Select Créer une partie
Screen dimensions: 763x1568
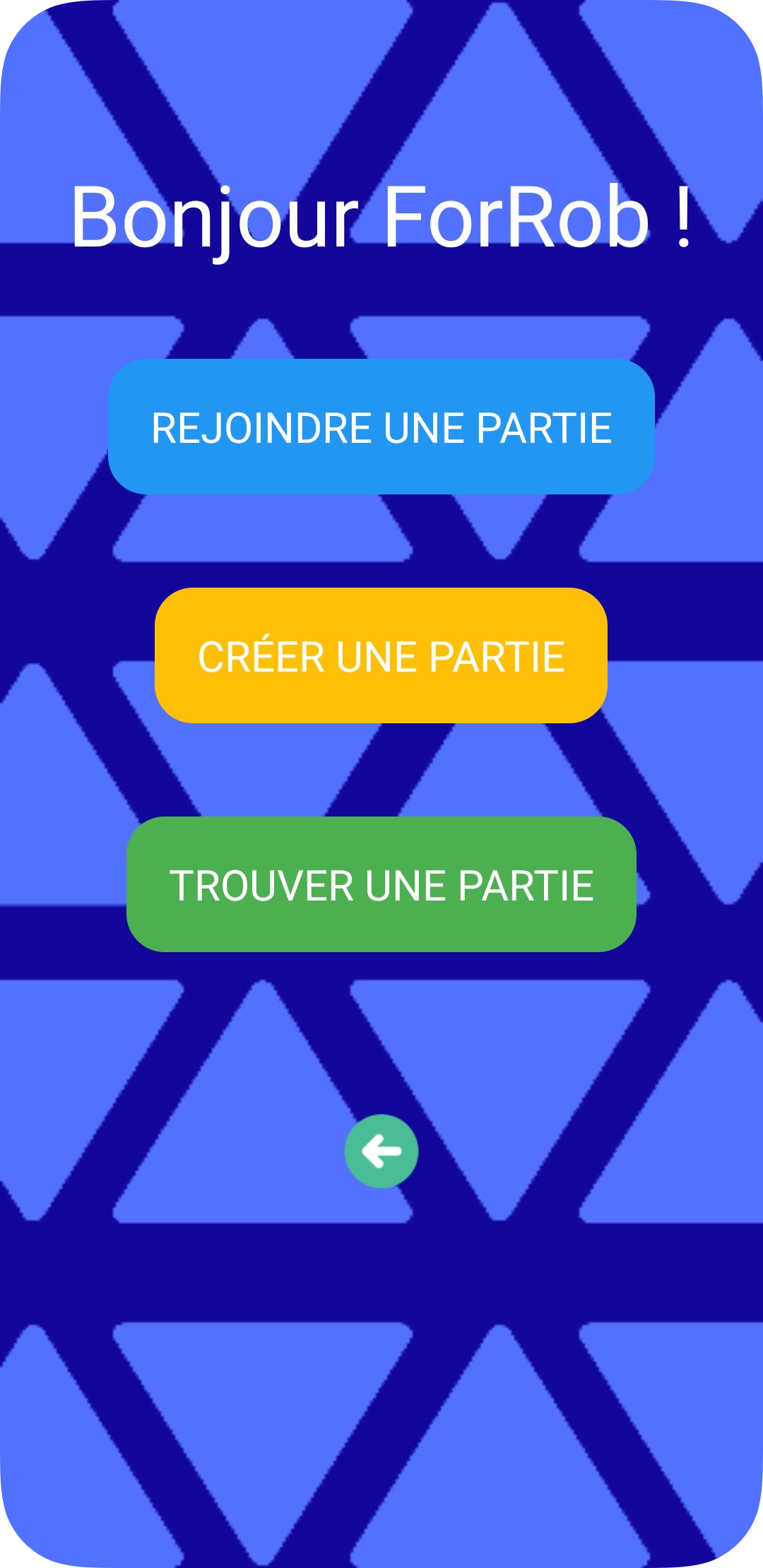click(x=381, y=655)
